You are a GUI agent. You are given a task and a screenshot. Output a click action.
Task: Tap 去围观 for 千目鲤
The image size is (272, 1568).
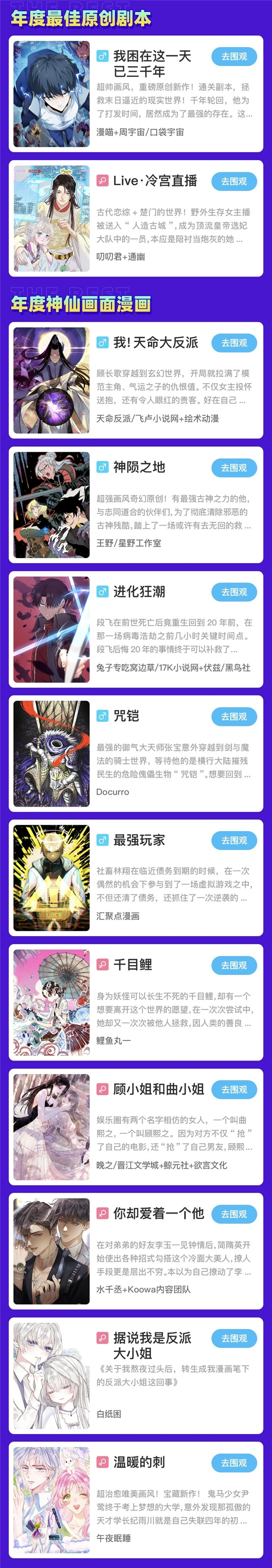point(234,966)
